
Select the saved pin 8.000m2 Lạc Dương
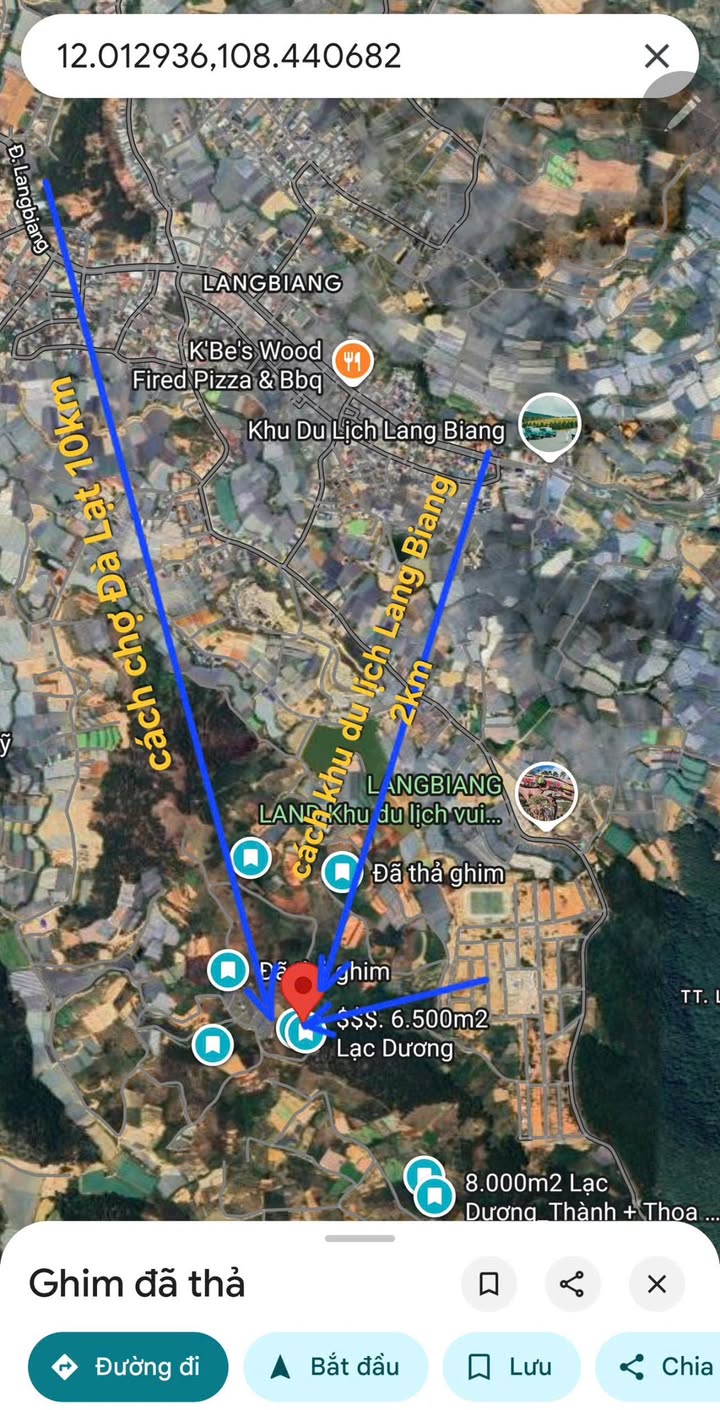[x=434, y=1194]
